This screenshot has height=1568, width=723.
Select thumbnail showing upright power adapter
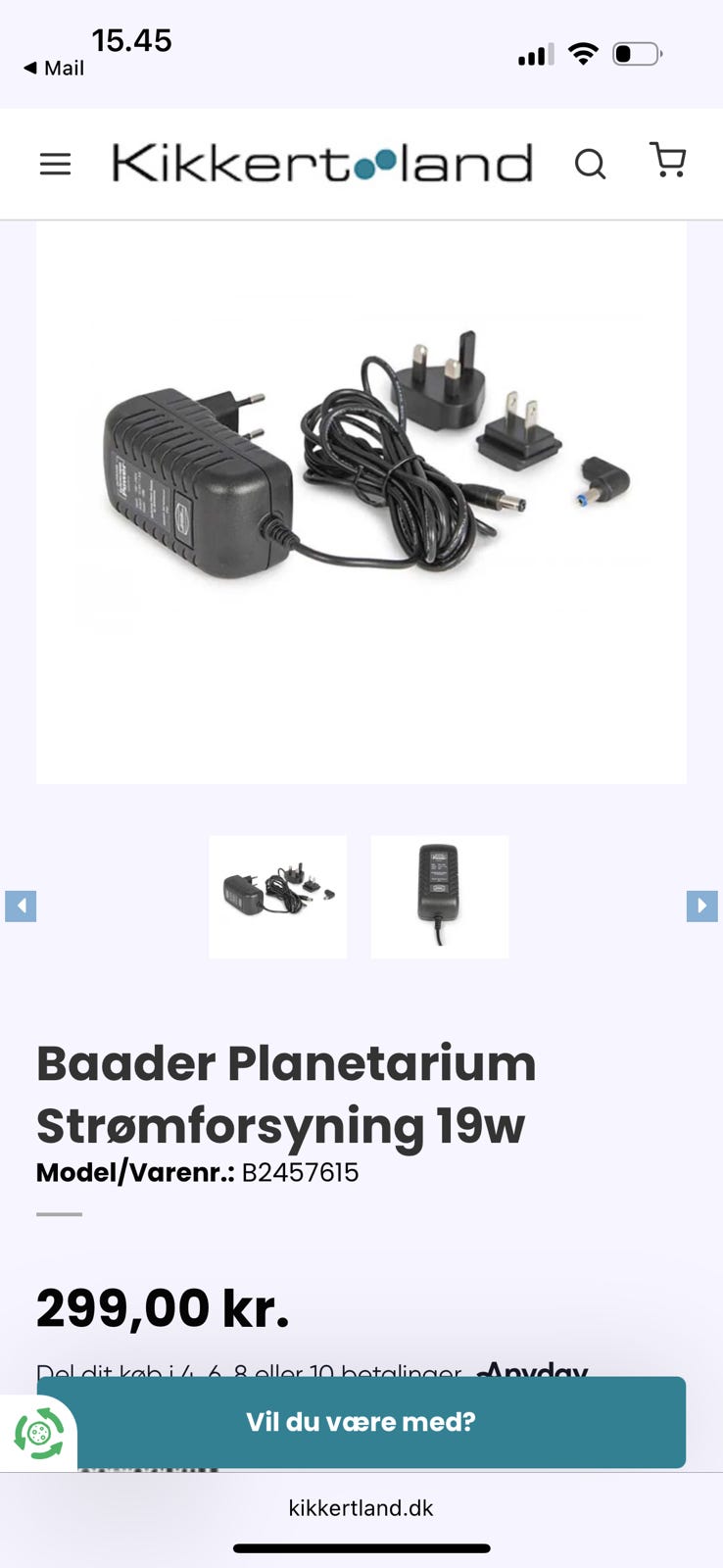(x=440, y=897)
